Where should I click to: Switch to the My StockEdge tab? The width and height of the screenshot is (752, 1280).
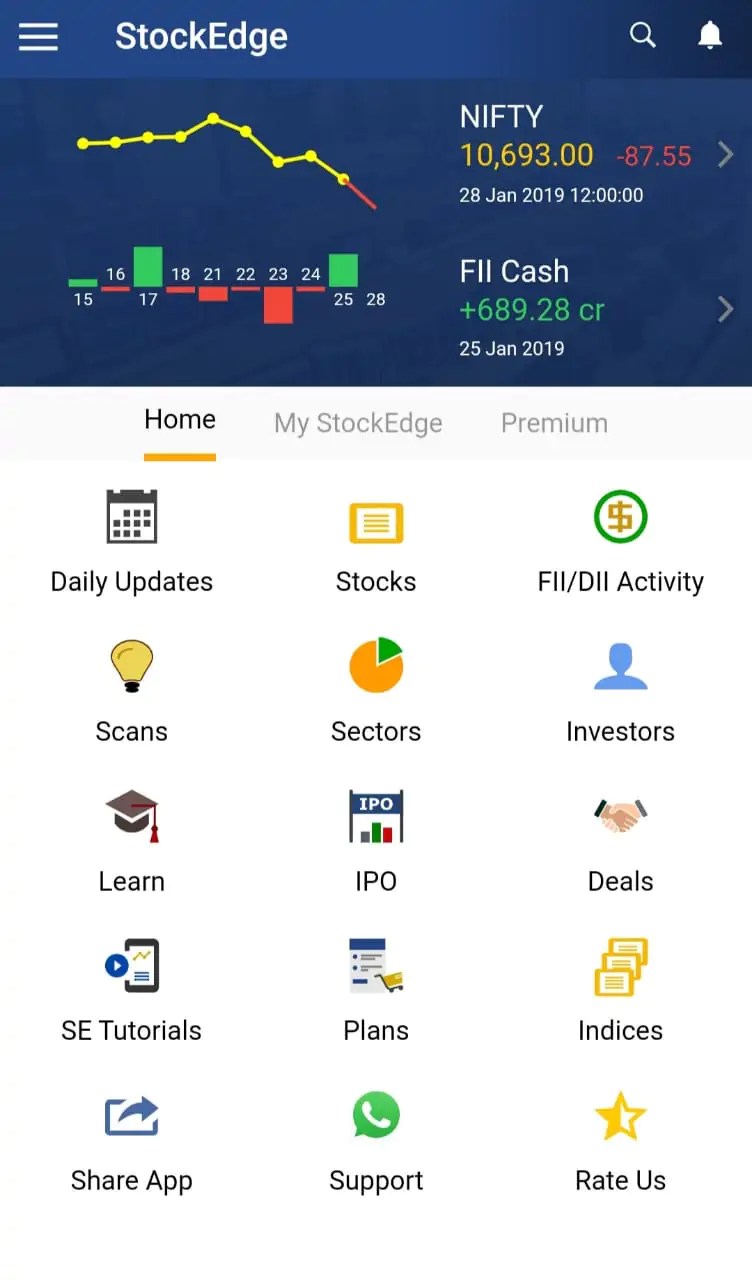358,423
